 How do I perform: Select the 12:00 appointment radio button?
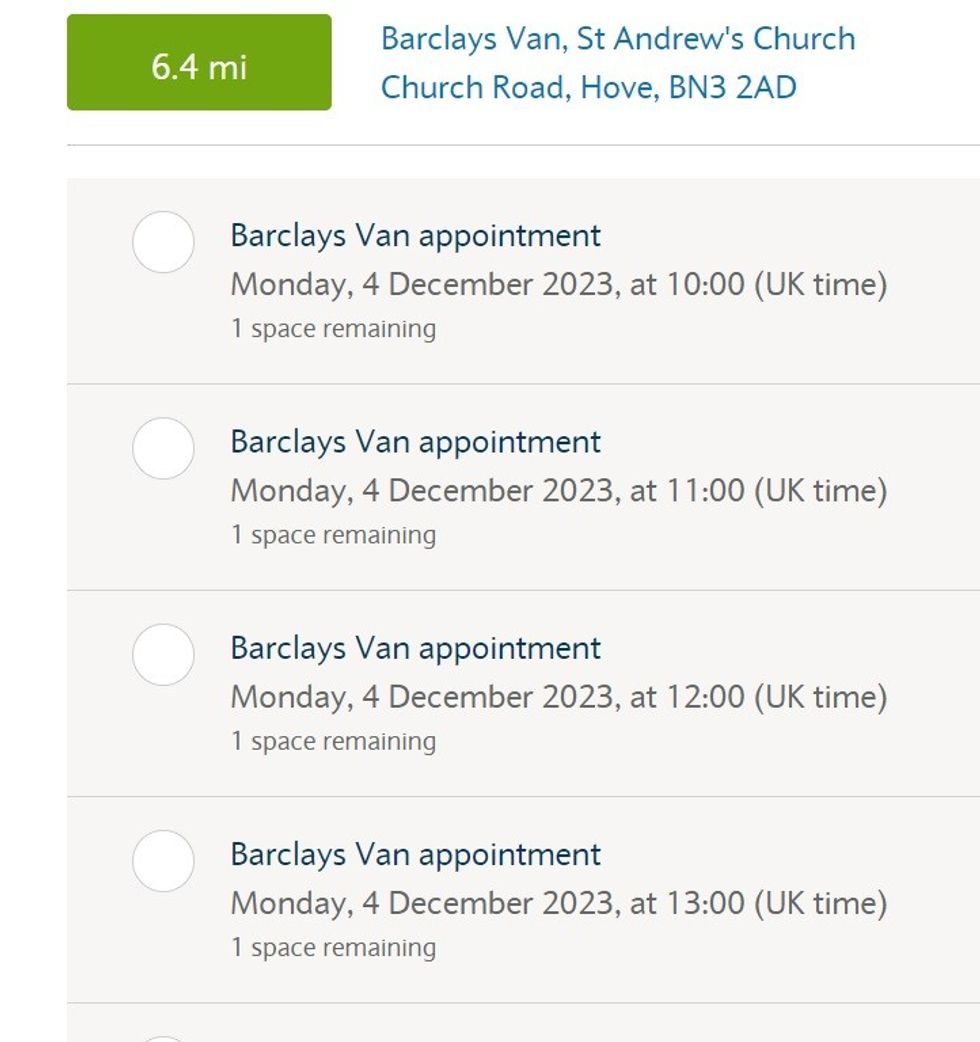(x=162, y=655)
